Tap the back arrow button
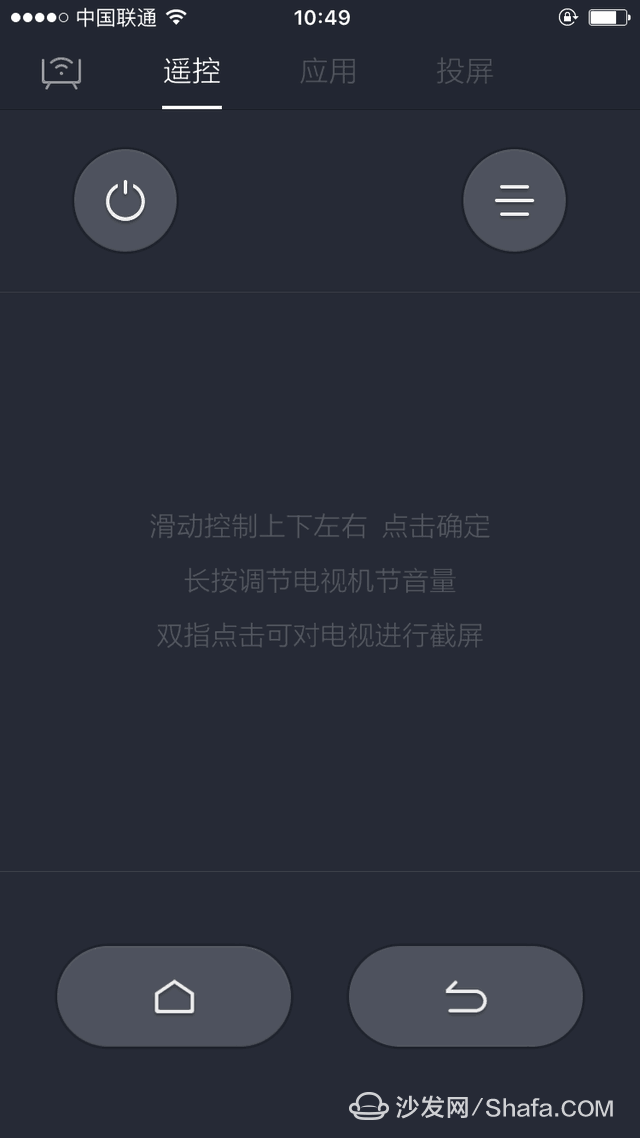640x1138 pixels. 466,996
